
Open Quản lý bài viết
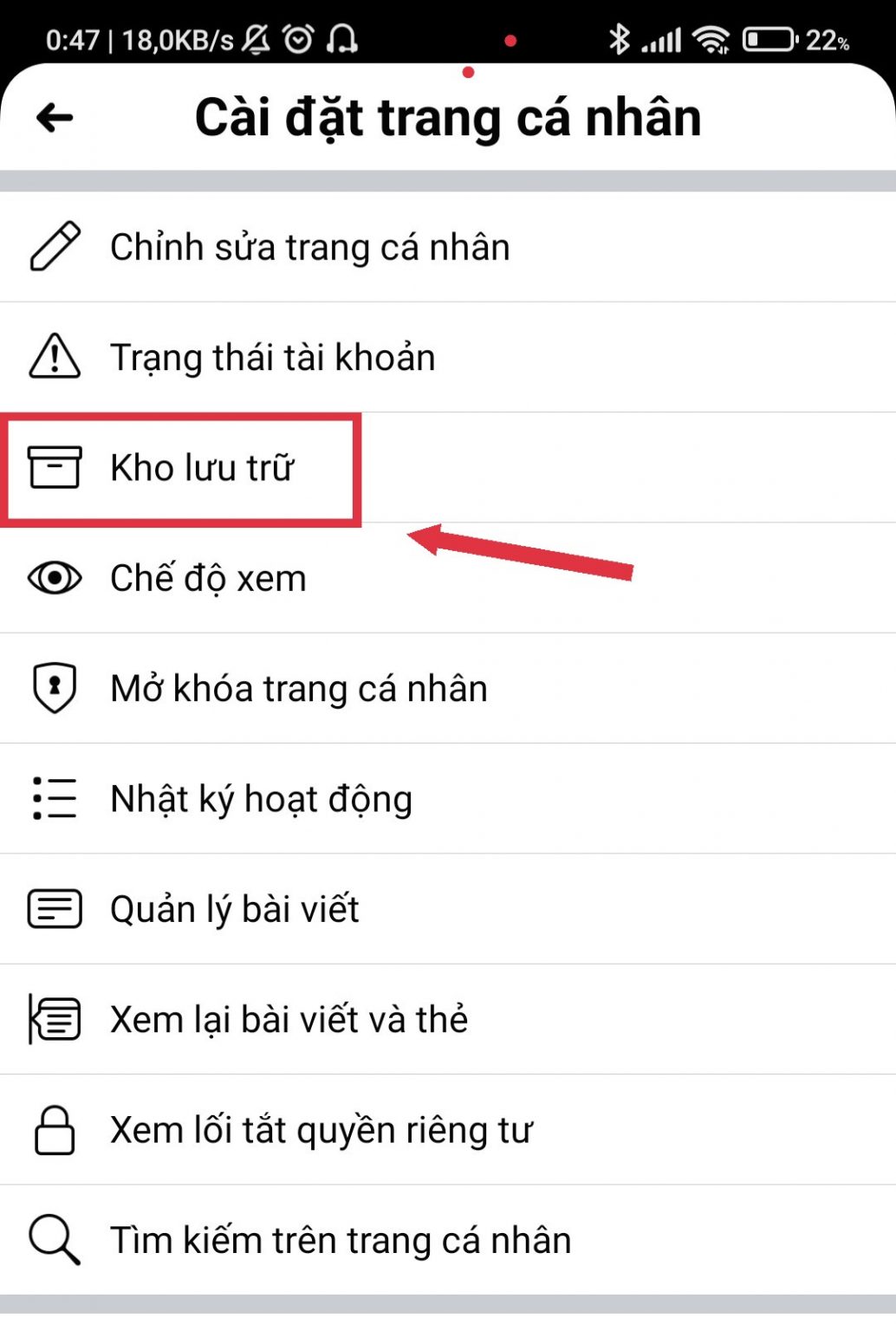234,910
